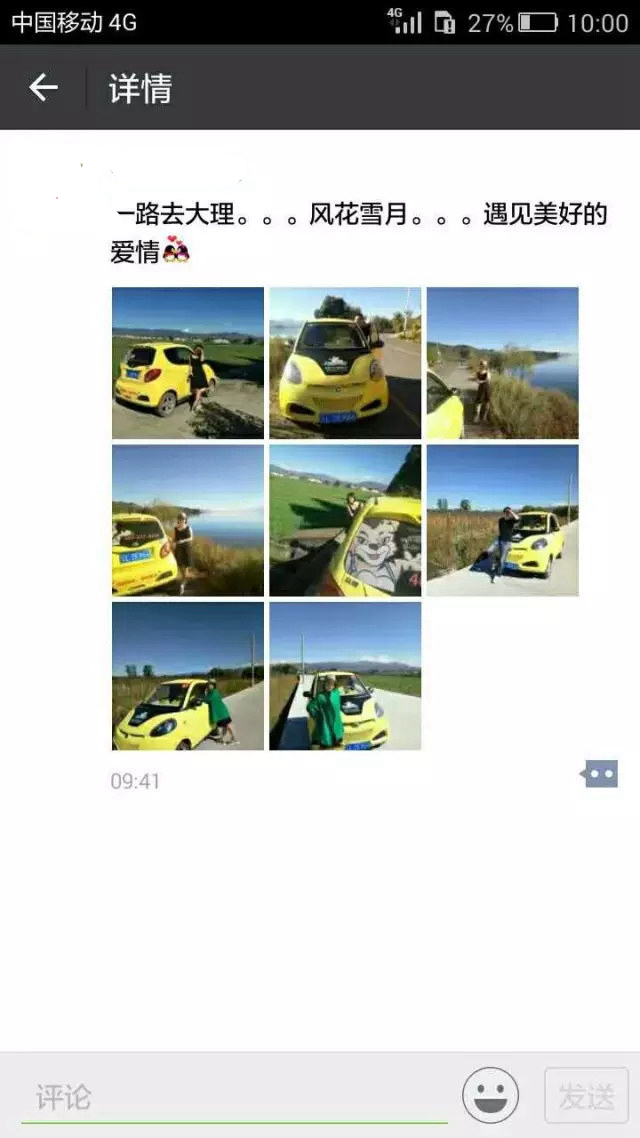Viewport: 640px width, 1138px height.
Task: Open the emoji smiley picker
Action: 490,1095
